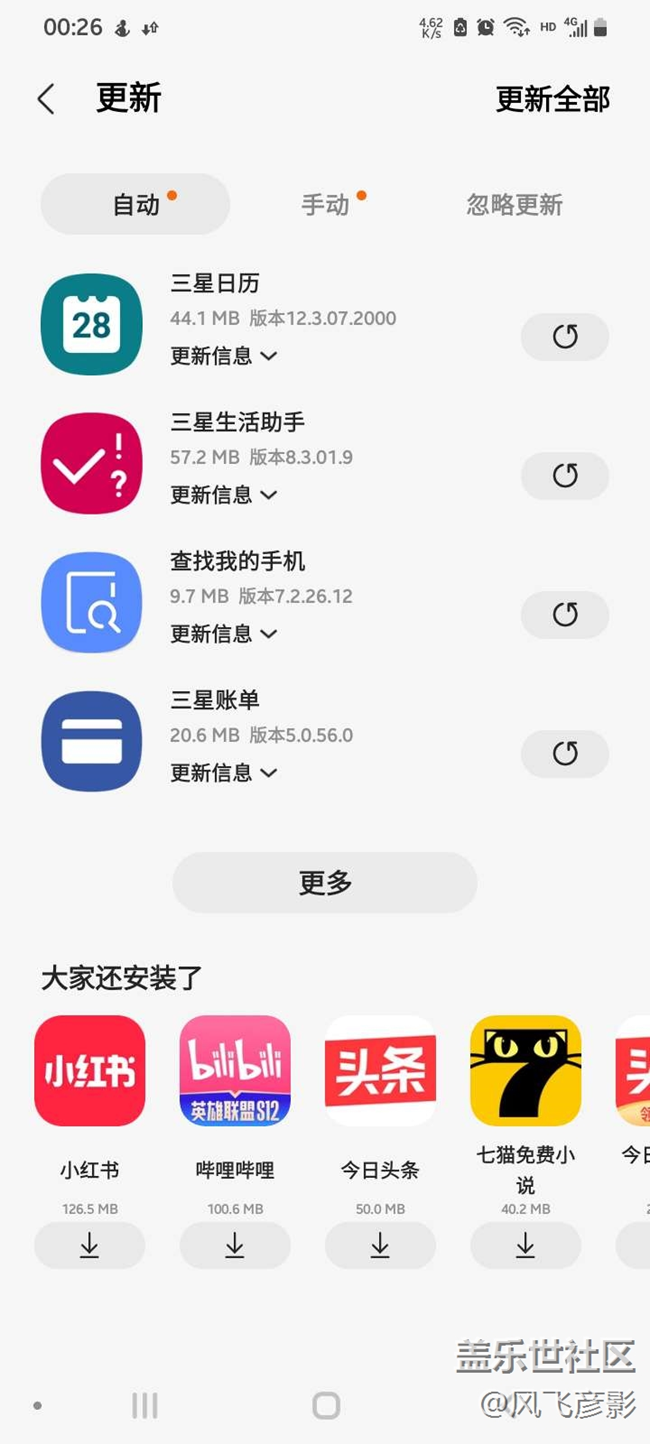Screen dimensions: 650x1444
Task: Download 哔哩哔哩
Action: tap(235, 1245)
